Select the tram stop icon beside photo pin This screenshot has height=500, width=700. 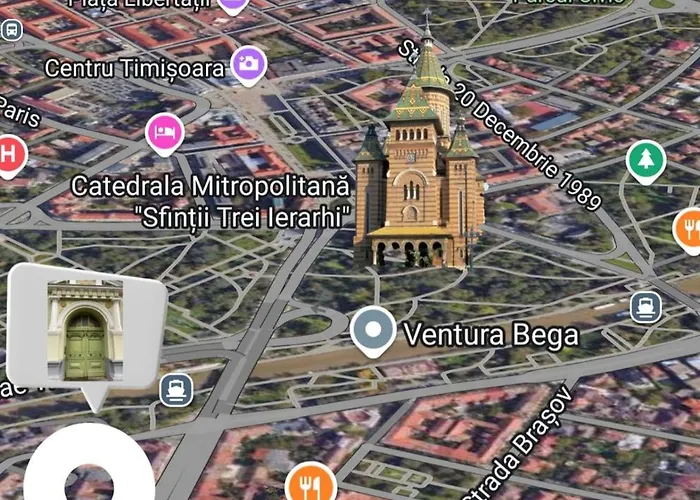(x=176, y=389)
